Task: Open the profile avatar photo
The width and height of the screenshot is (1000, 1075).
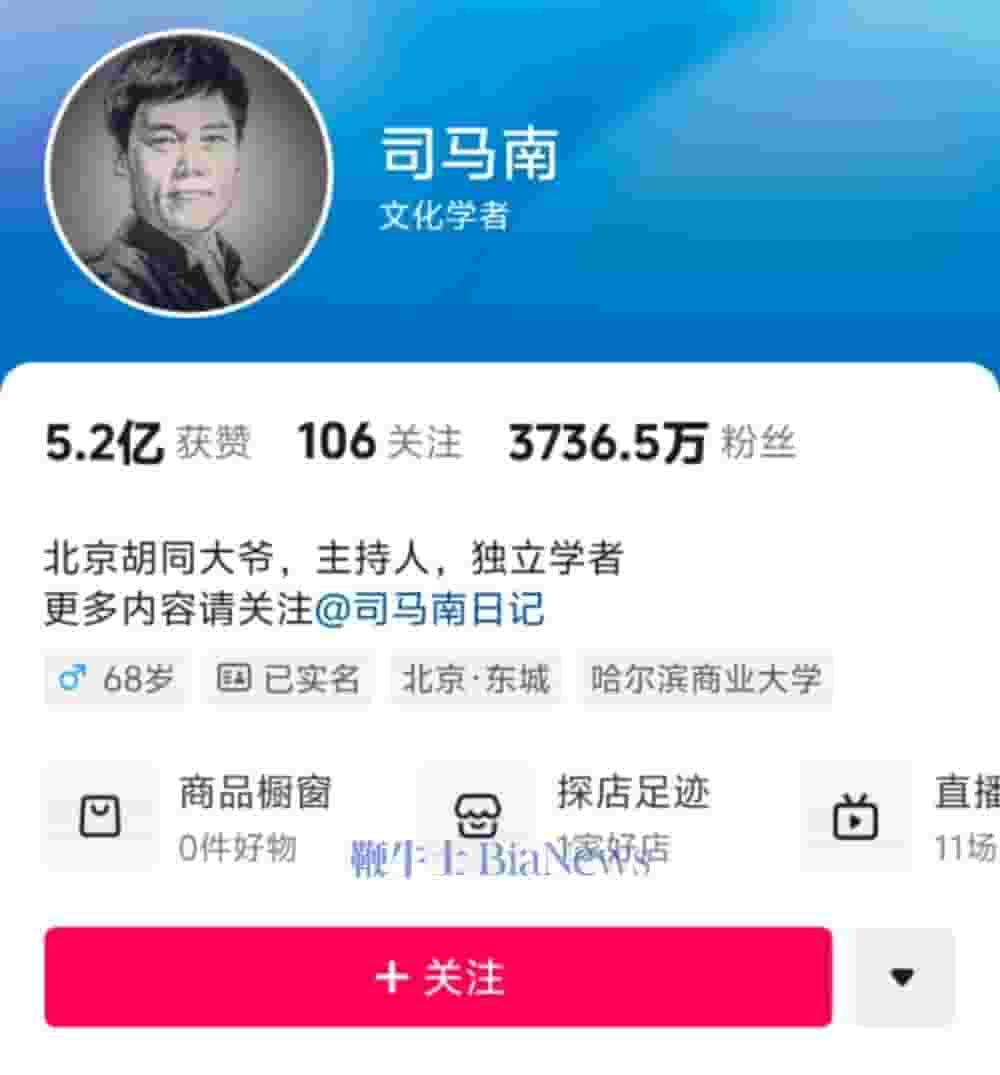Action: coord(187,173)
